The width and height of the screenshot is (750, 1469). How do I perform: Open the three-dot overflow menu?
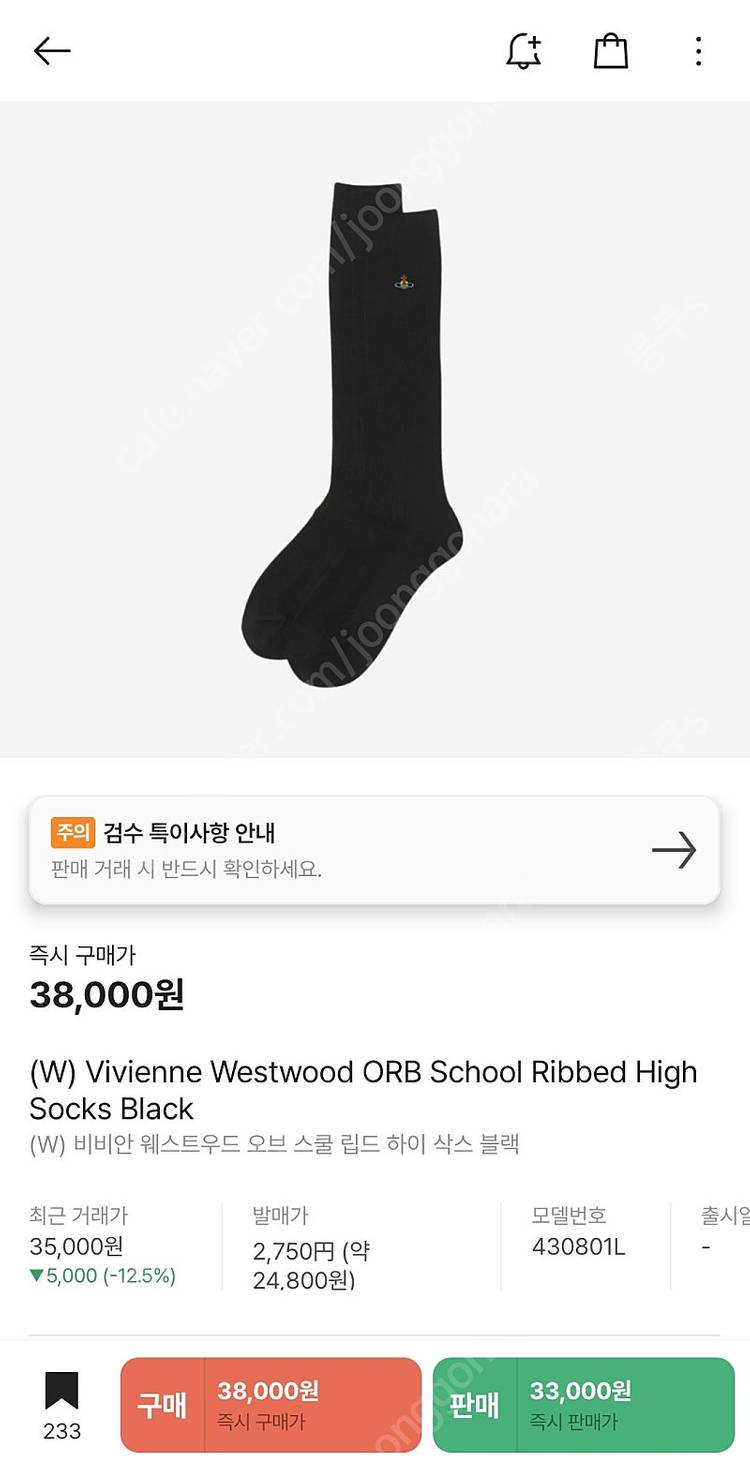coord(698,51)
